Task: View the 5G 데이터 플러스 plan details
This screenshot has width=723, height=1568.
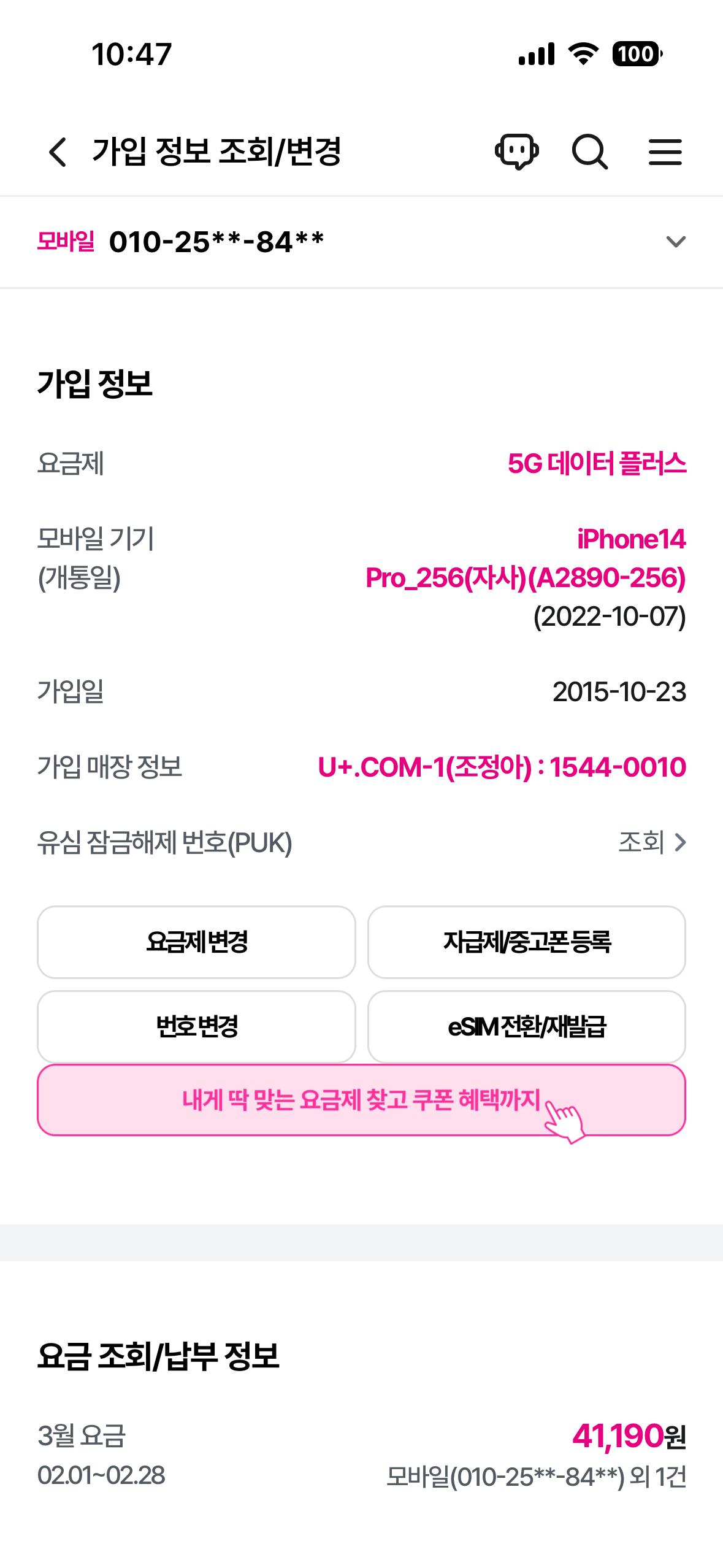Action: [597, 464]
